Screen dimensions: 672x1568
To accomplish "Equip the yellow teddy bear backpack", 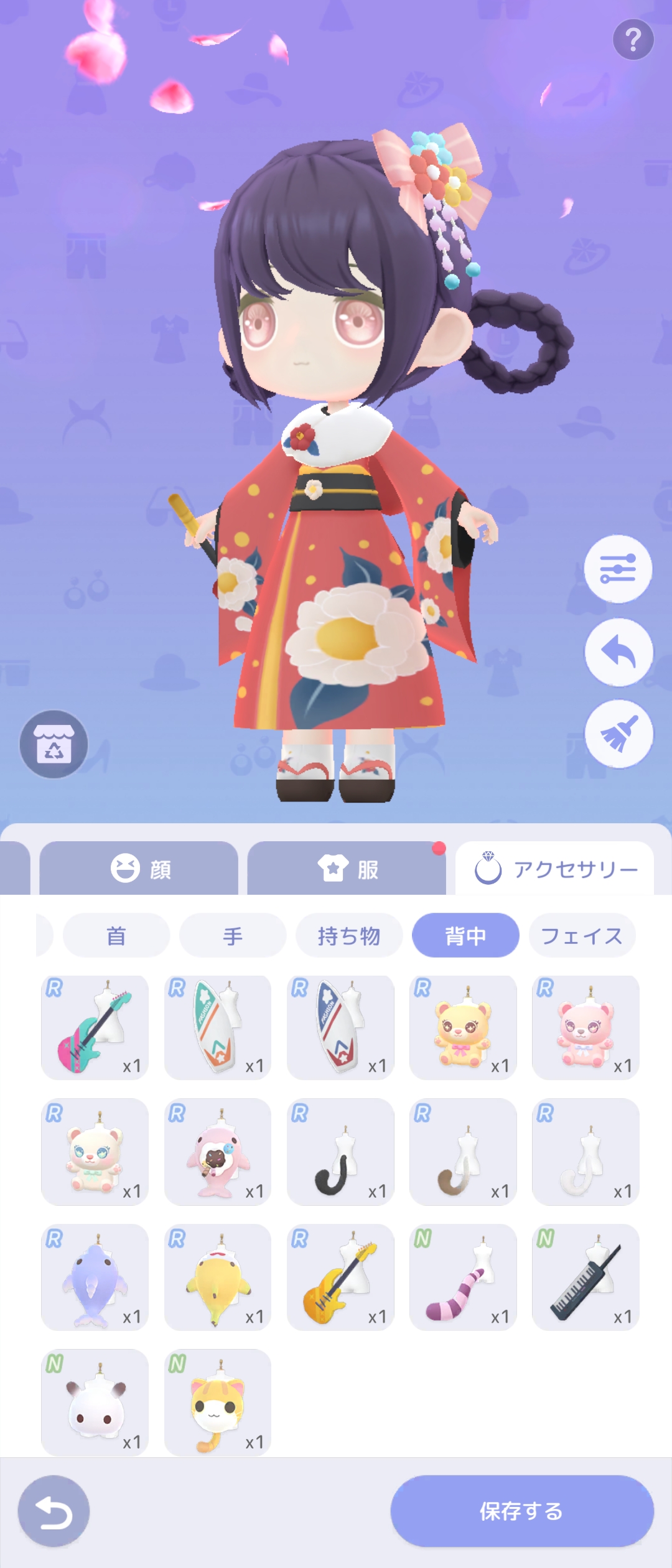I will [x=463, y=1027].
